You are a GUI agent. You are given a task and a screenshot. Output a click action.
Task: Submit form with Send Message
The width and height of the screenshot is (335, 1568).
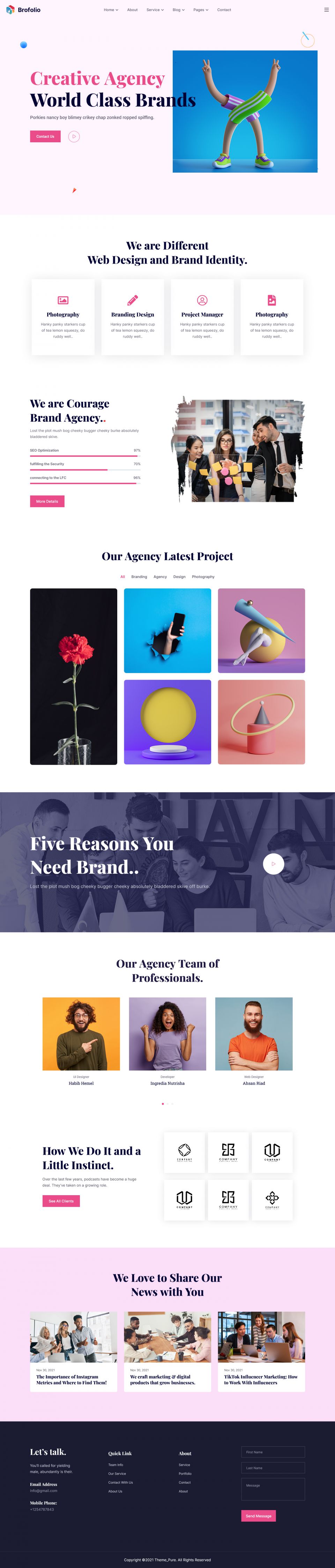(258, 1516)
